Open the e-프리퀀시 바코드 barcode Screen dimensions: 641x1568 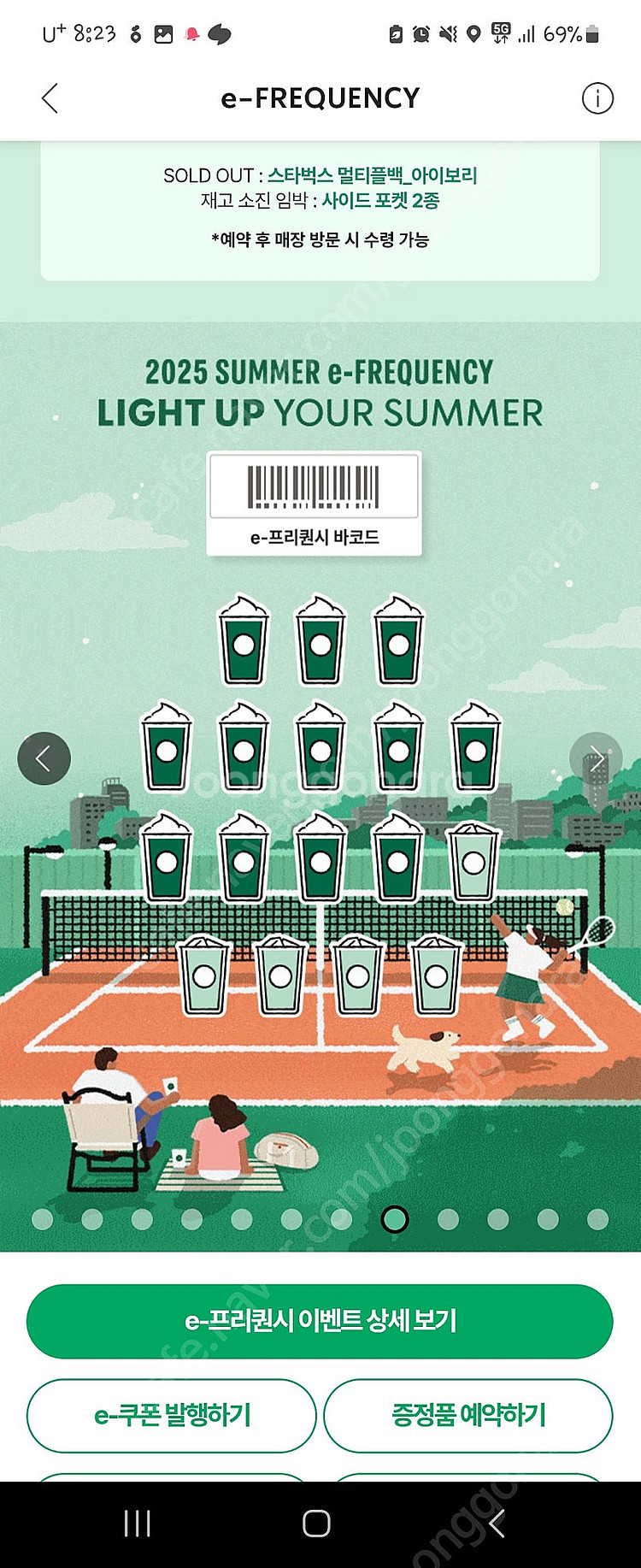pos(315,504)
